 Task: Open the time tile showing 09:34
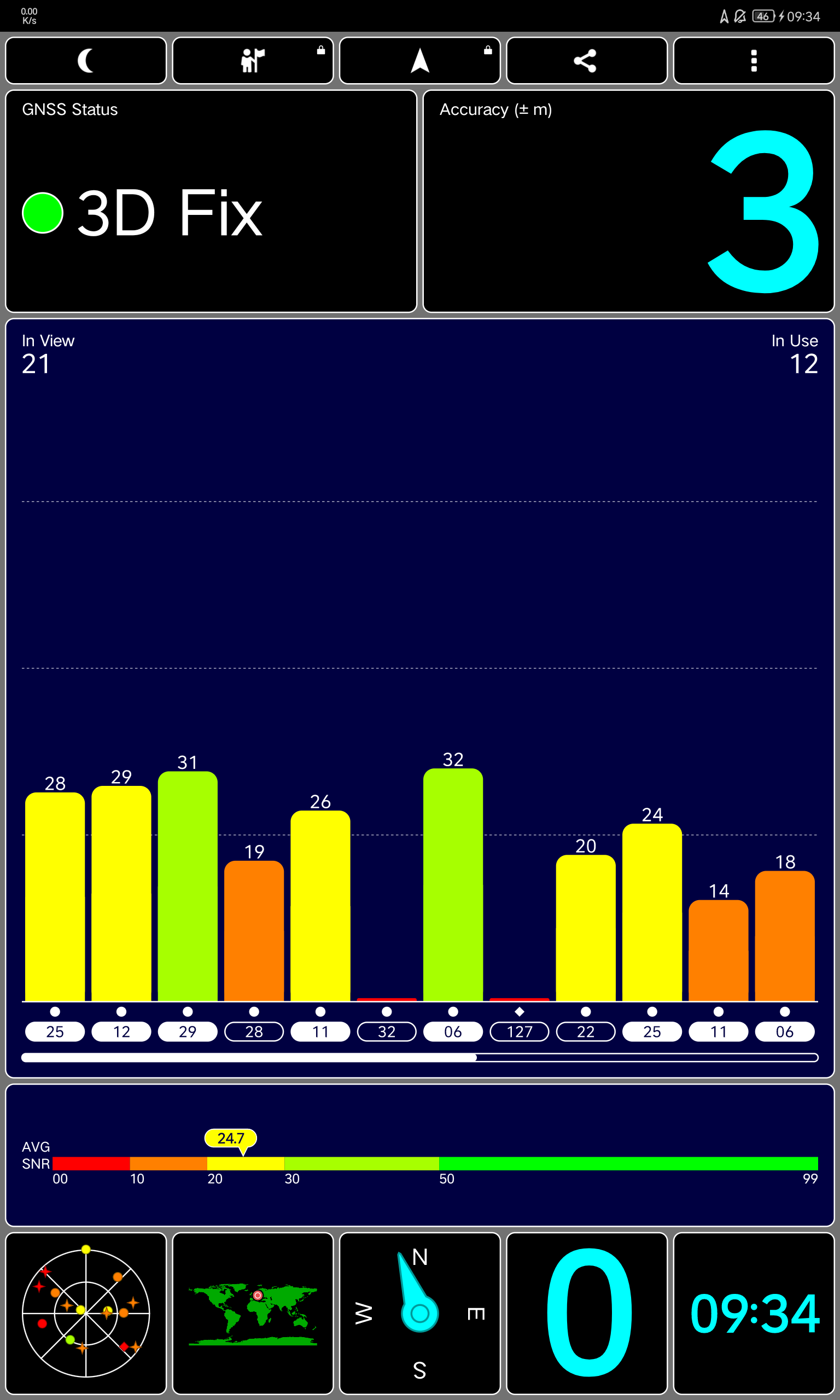point(754,1313)
